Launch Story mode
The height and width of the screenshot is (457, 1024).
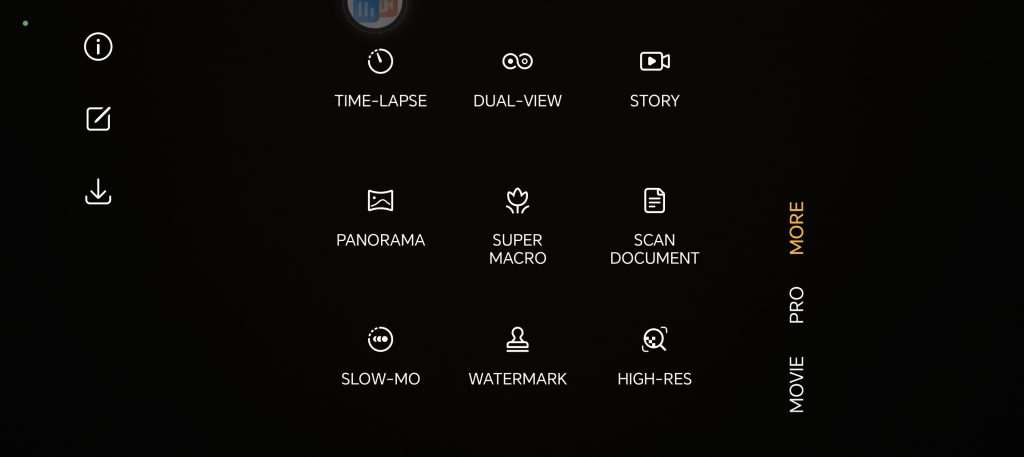[x=654, y=78]
